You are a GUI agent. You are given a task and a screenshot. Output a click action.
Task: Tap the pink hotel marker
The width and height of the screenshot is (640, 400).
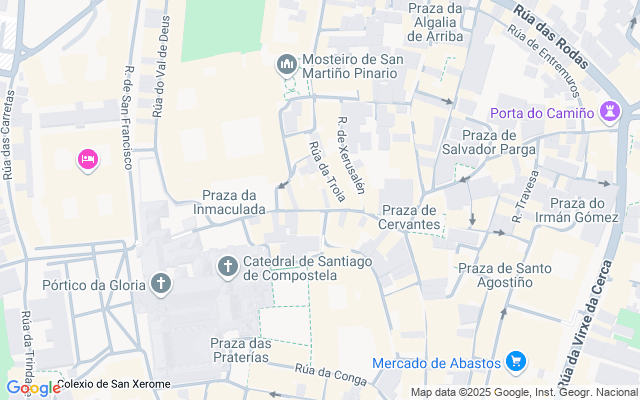[x=88, y=160]
